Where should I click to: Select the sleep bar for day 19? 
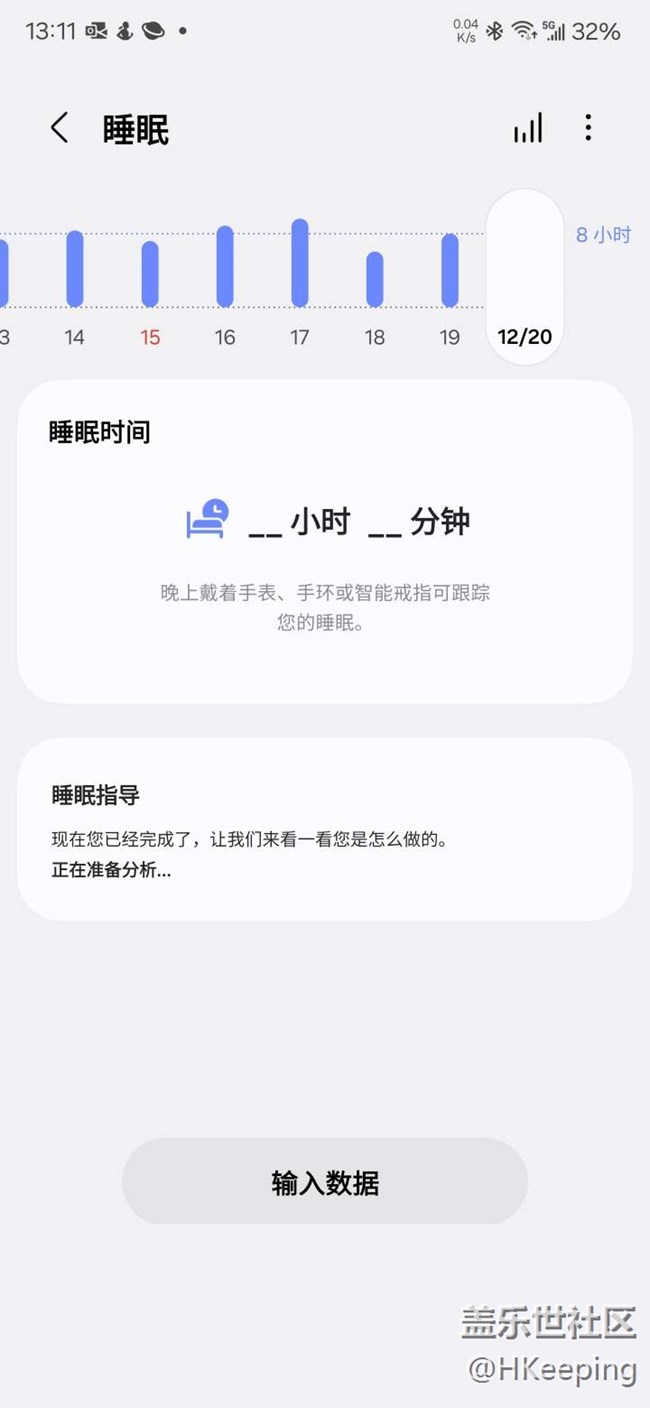point(450,270)
